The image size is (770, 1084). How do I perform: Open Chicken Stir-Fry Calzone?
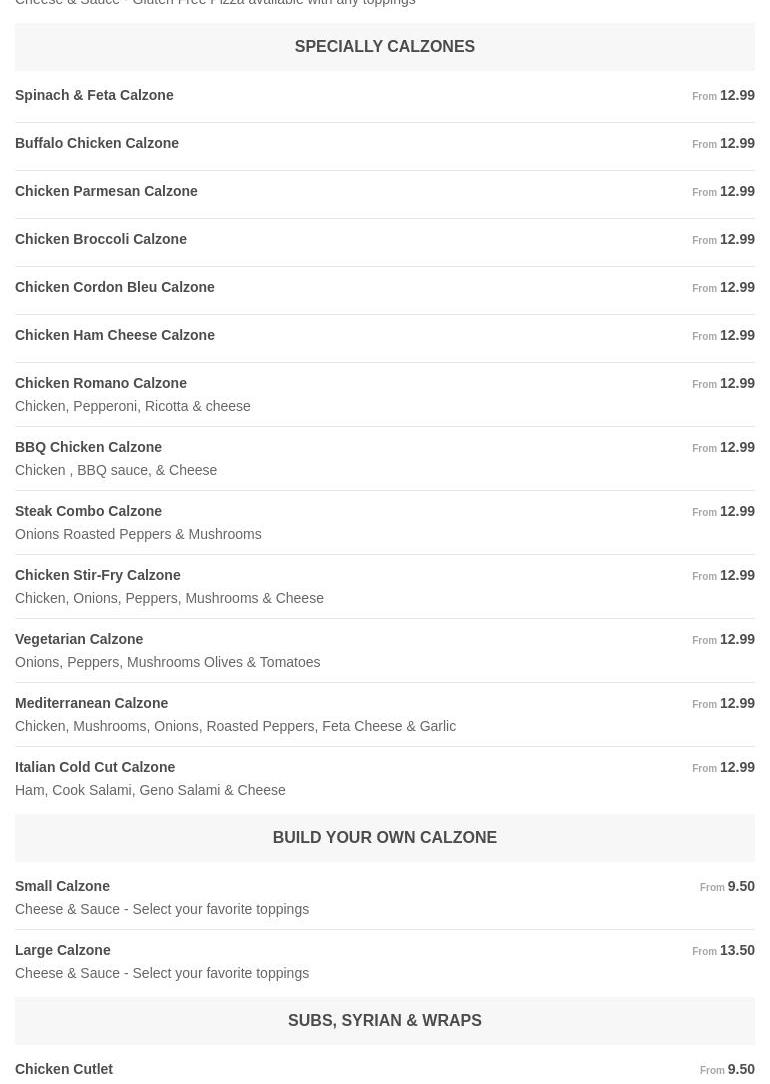98,576
